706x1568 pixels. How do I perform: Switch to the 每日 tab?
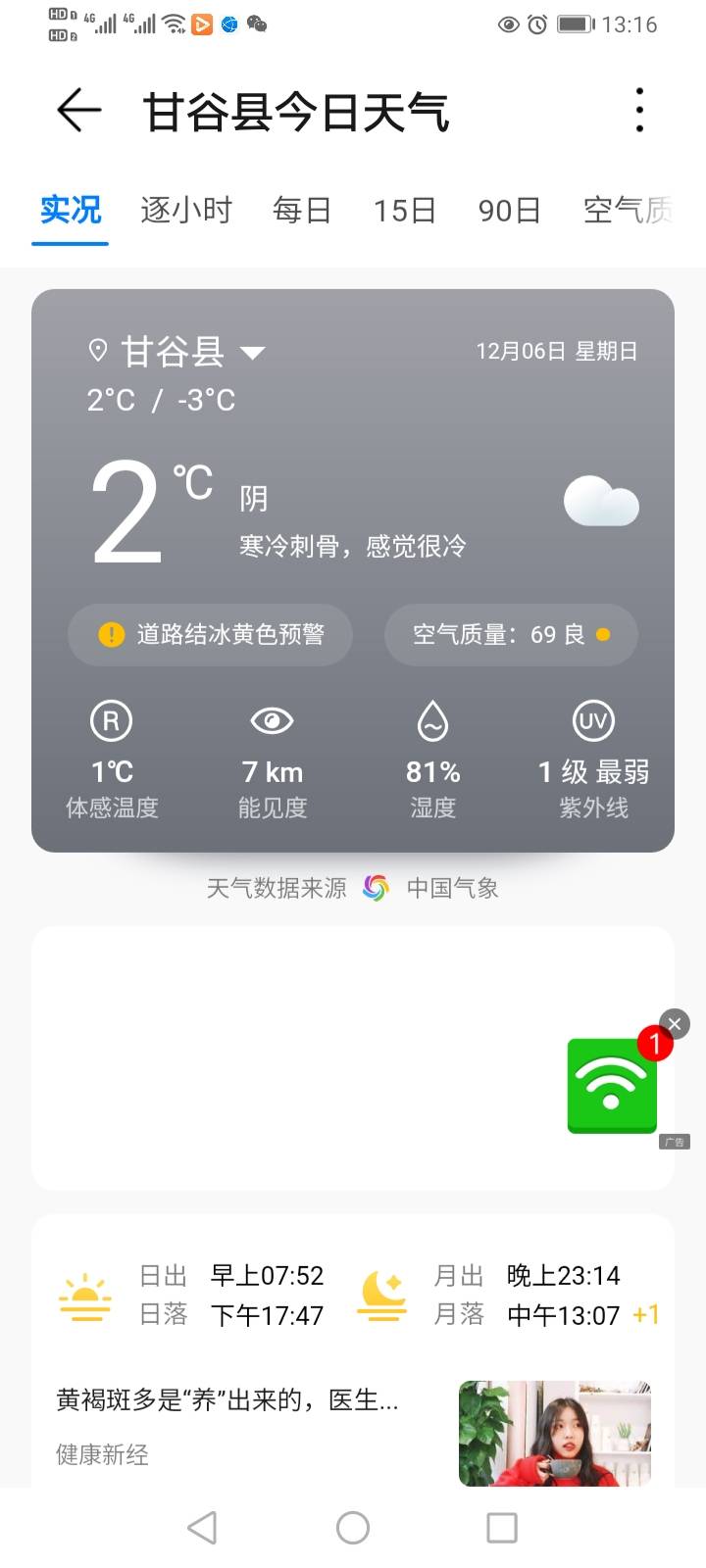click(x=301, y=210)
